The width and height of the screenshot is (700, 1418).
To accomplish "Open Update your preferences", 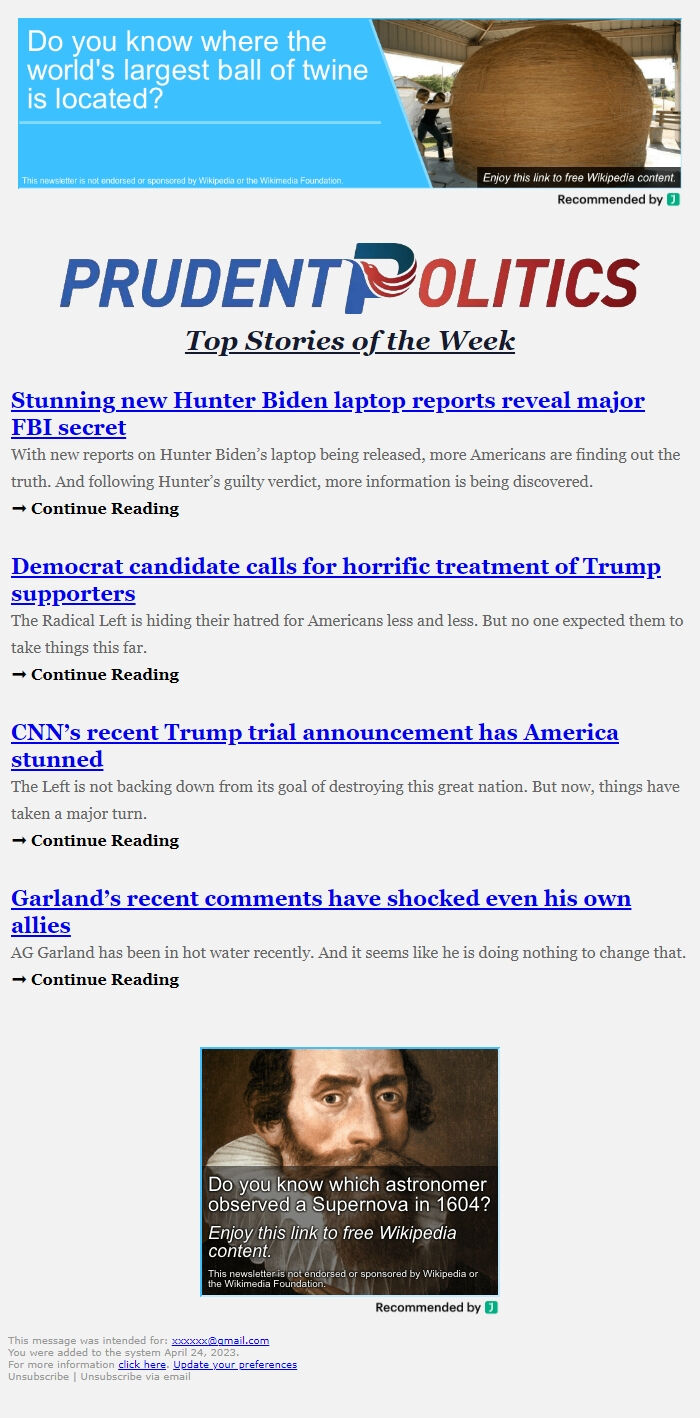I will tap(235, 1365).
